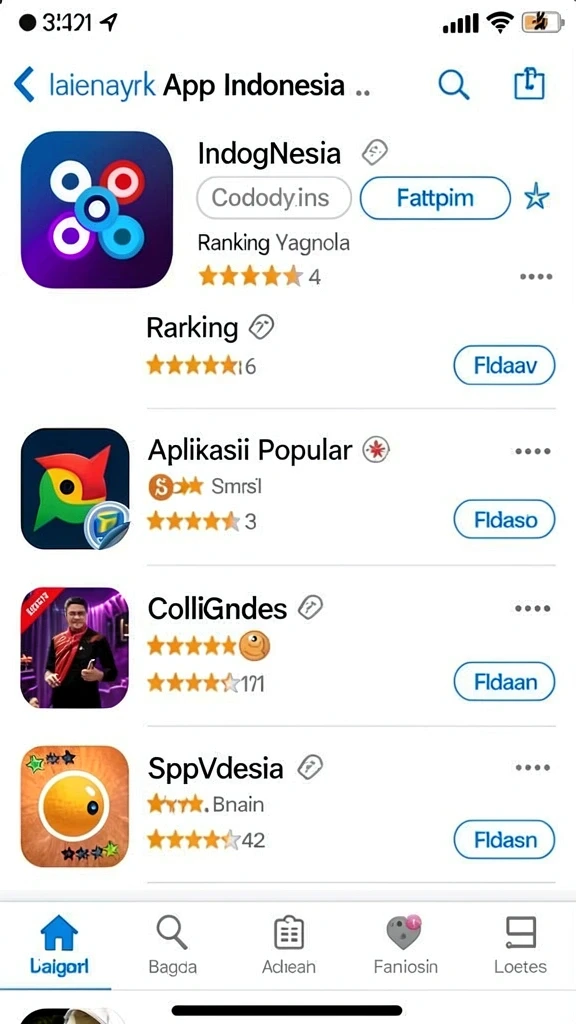Tap the star icon next to Fattpim
Image resolution: width=576 pixels, height=1024 pixels.
537,197
